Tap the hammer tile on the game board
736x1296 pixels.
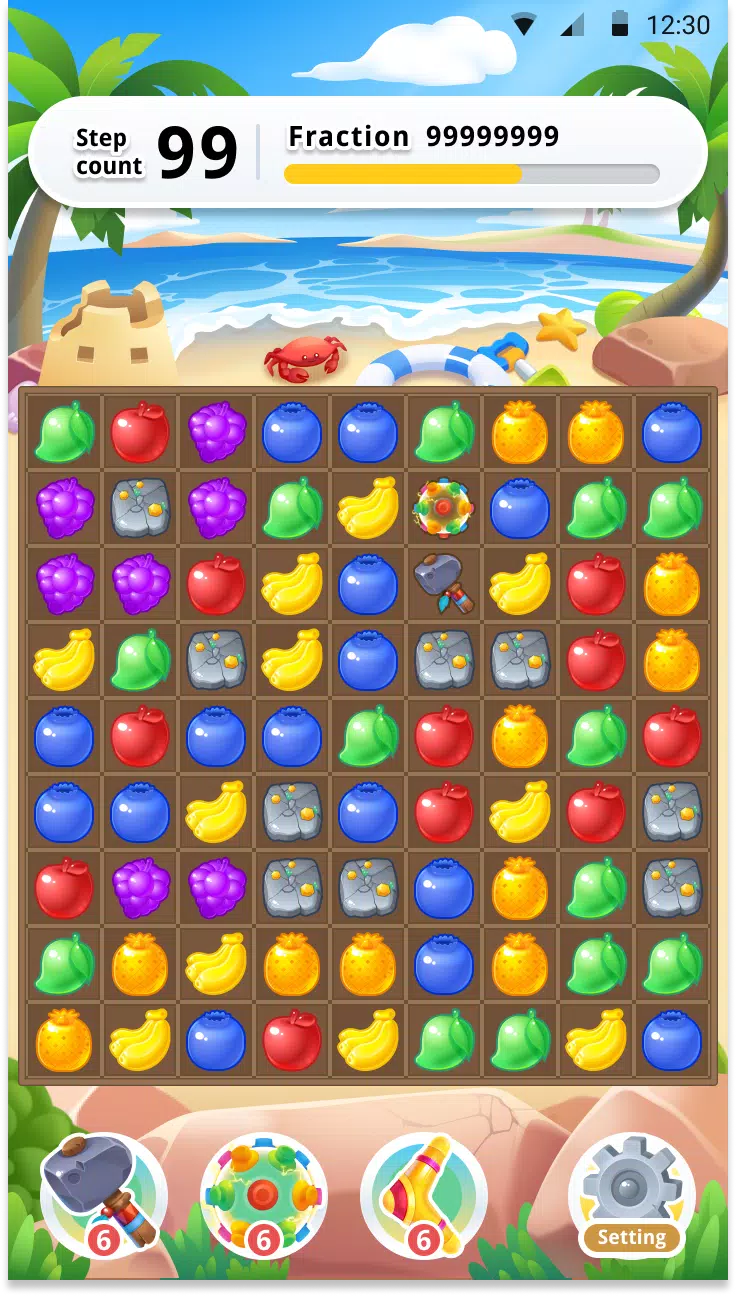click(443, 583)
